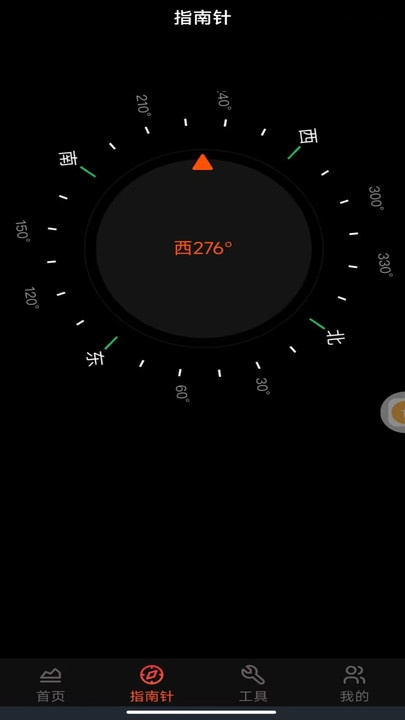Go to the 我的 tab
Viewport: 405px width, 720px height.
pos(354,684)
